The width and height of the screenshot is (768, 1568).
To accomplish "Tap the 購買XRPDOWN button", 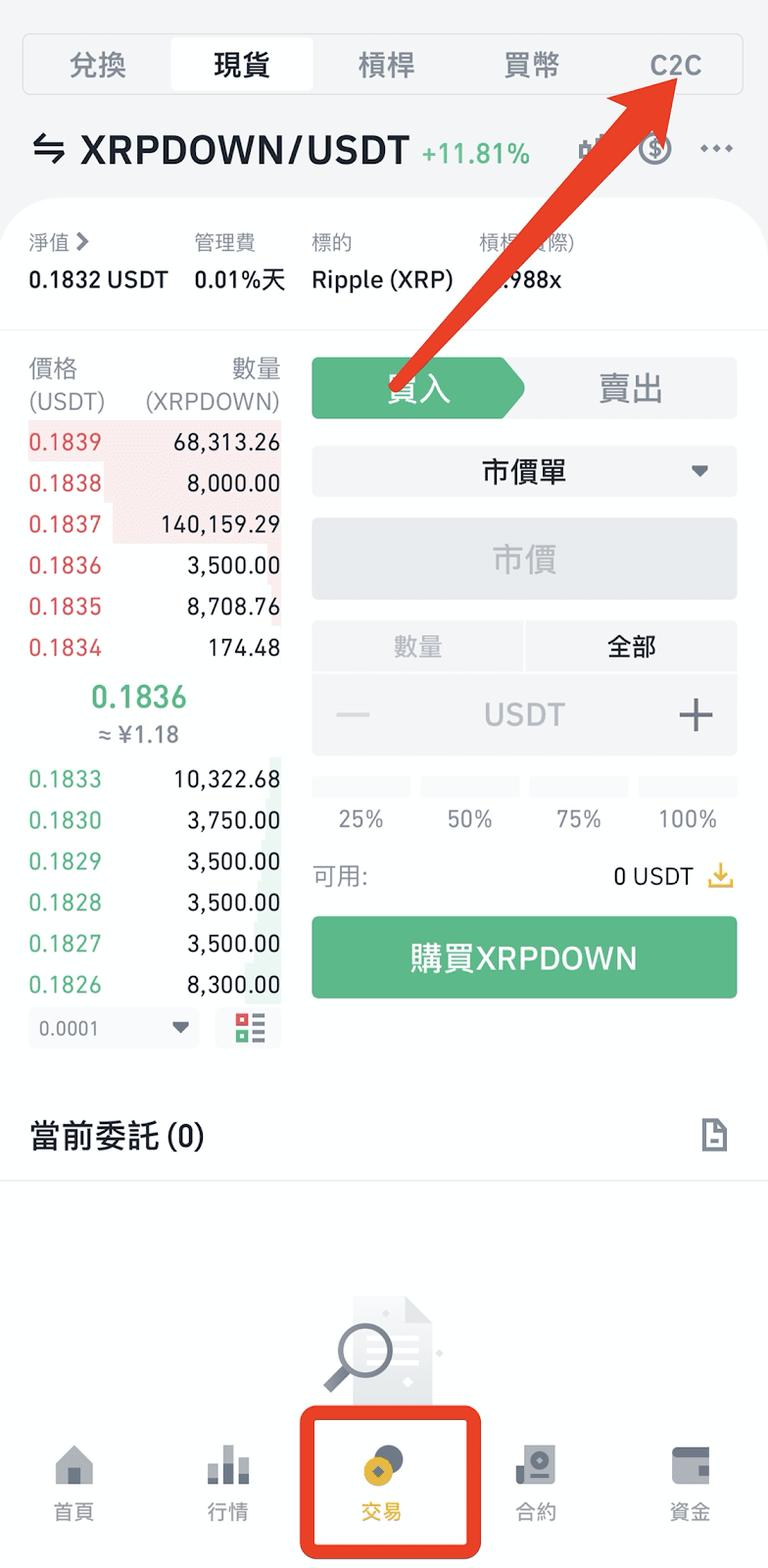I will tap(524, 957).
